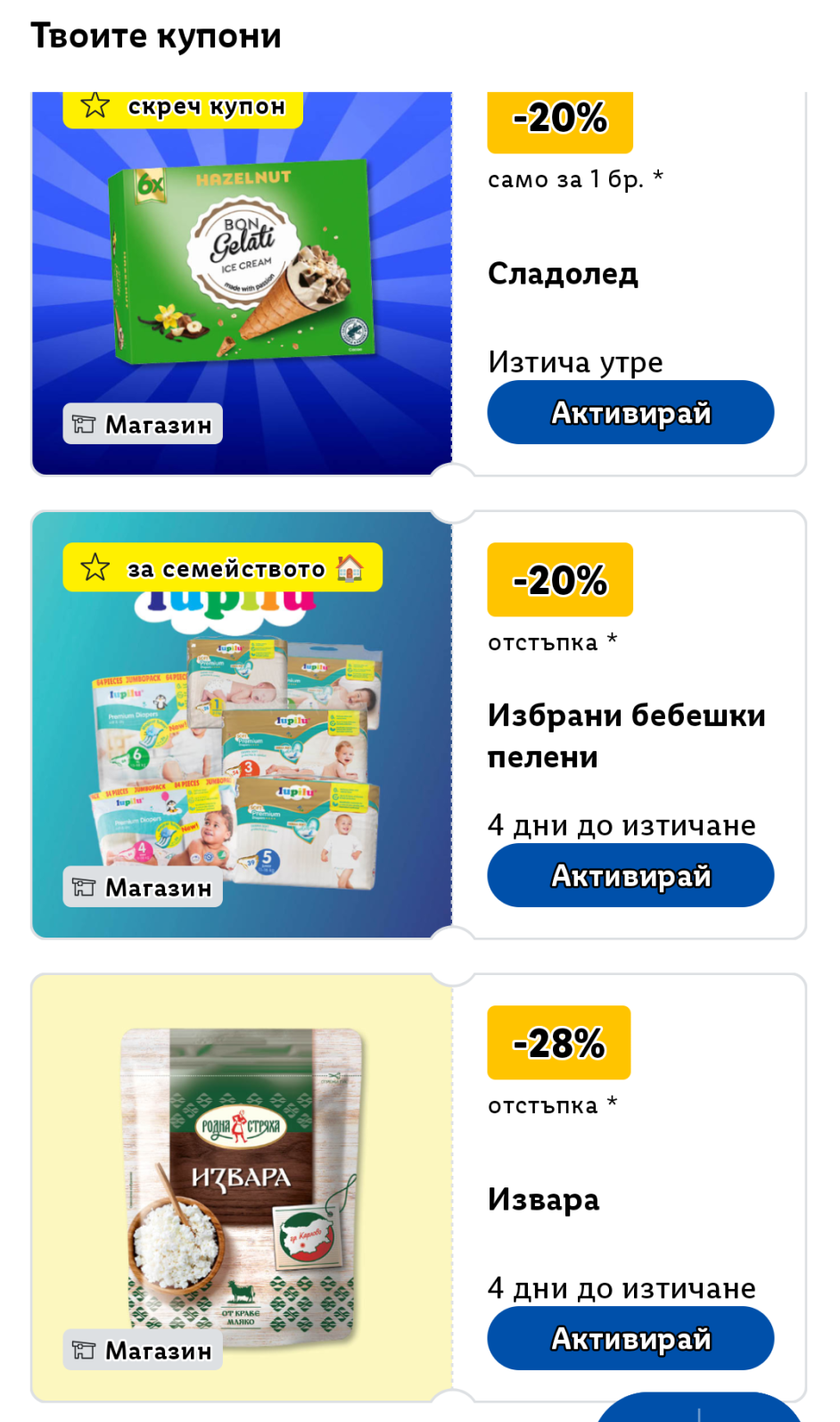Activate the Избрани бебешки пелени coupon
The height and width of the screenshot is (1422, 840).
[630, 876]
